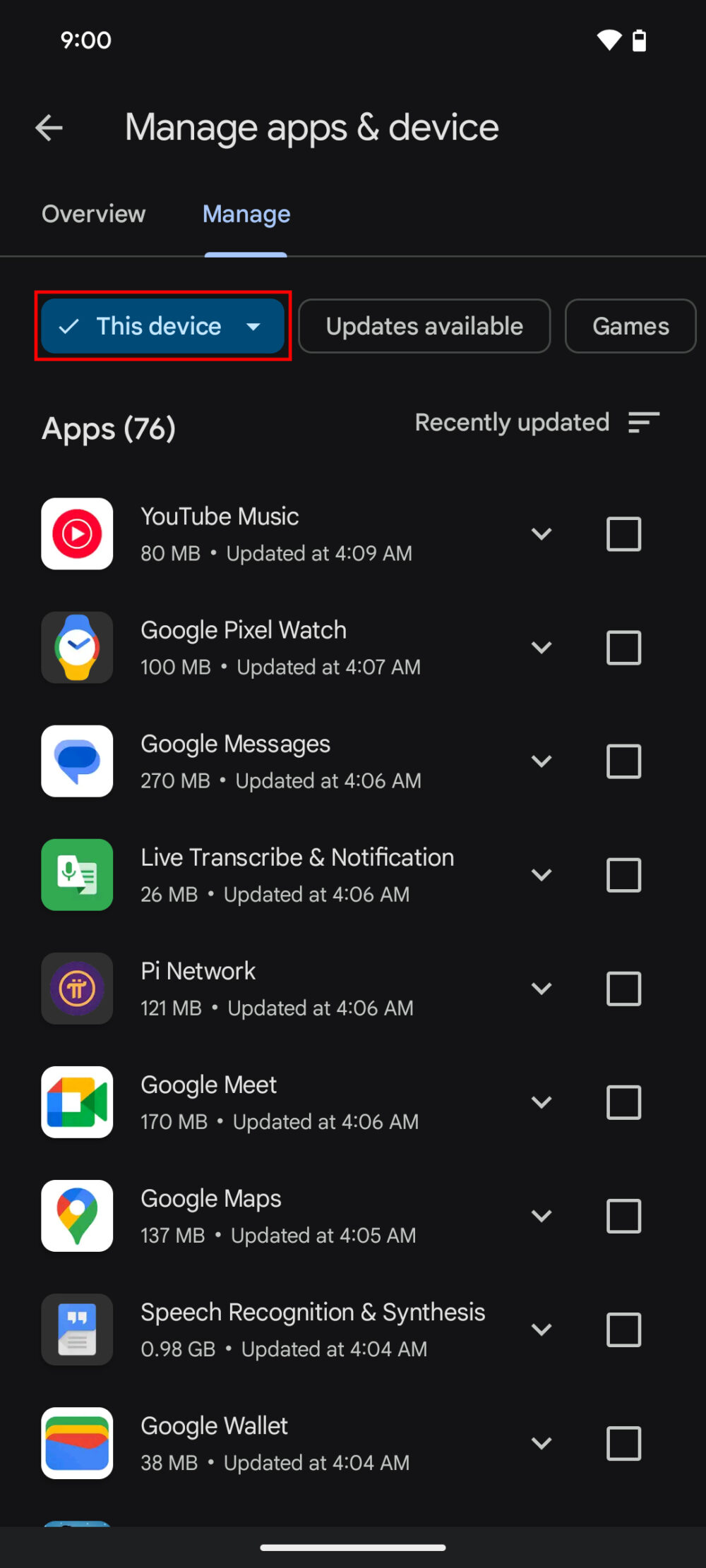Open the Recently updated sort icon

[x=645, y=422]
